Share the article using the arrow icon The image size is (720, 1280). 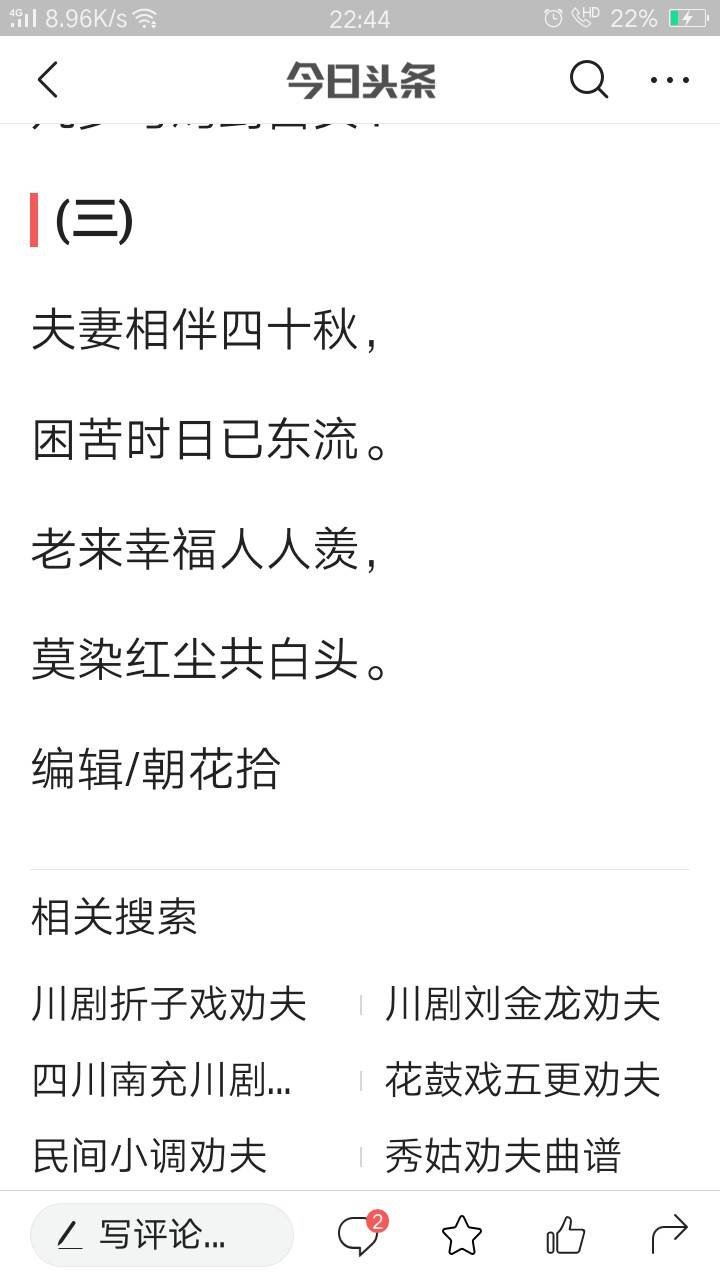tap(670, 1235)
